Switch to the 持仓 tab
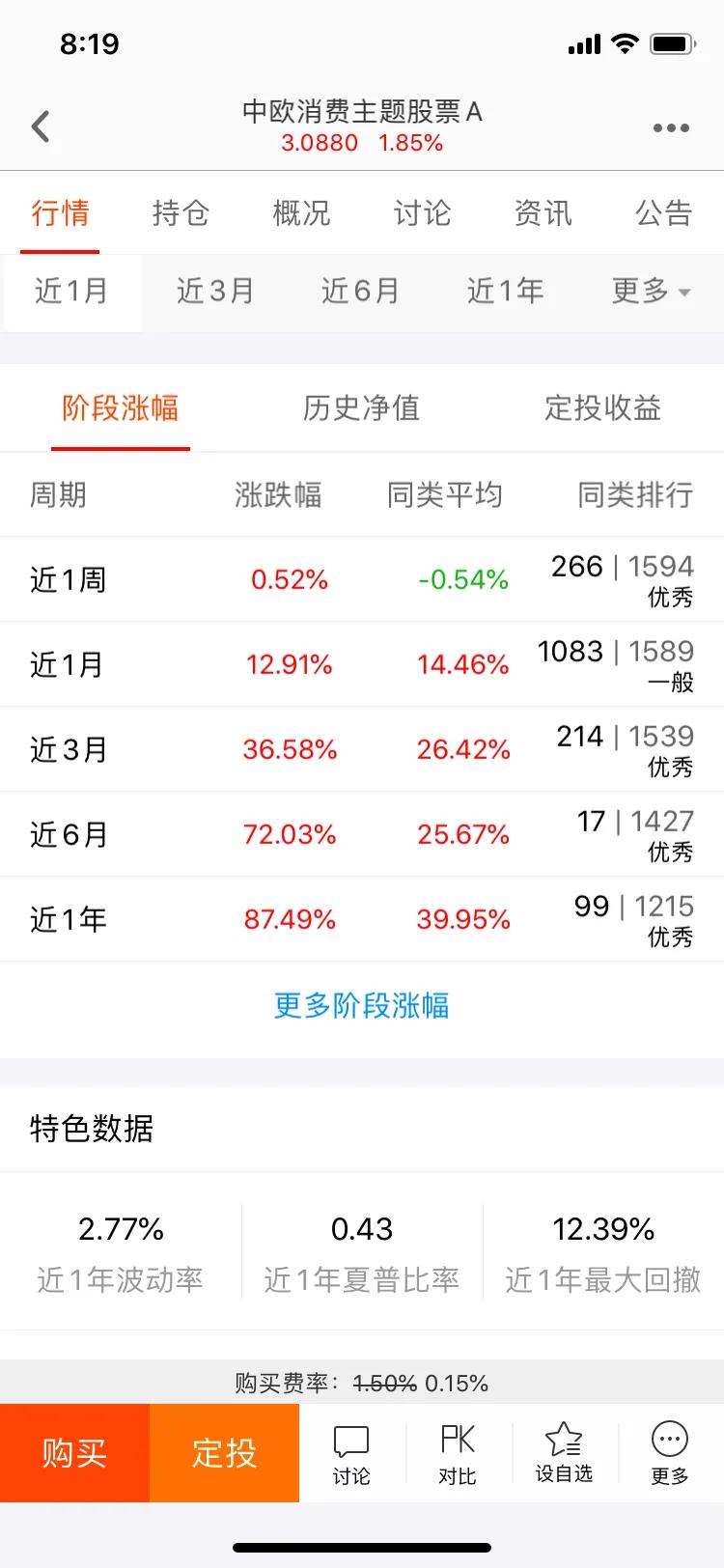Viewport: 724px width, 1568px height. click(181, 213)
